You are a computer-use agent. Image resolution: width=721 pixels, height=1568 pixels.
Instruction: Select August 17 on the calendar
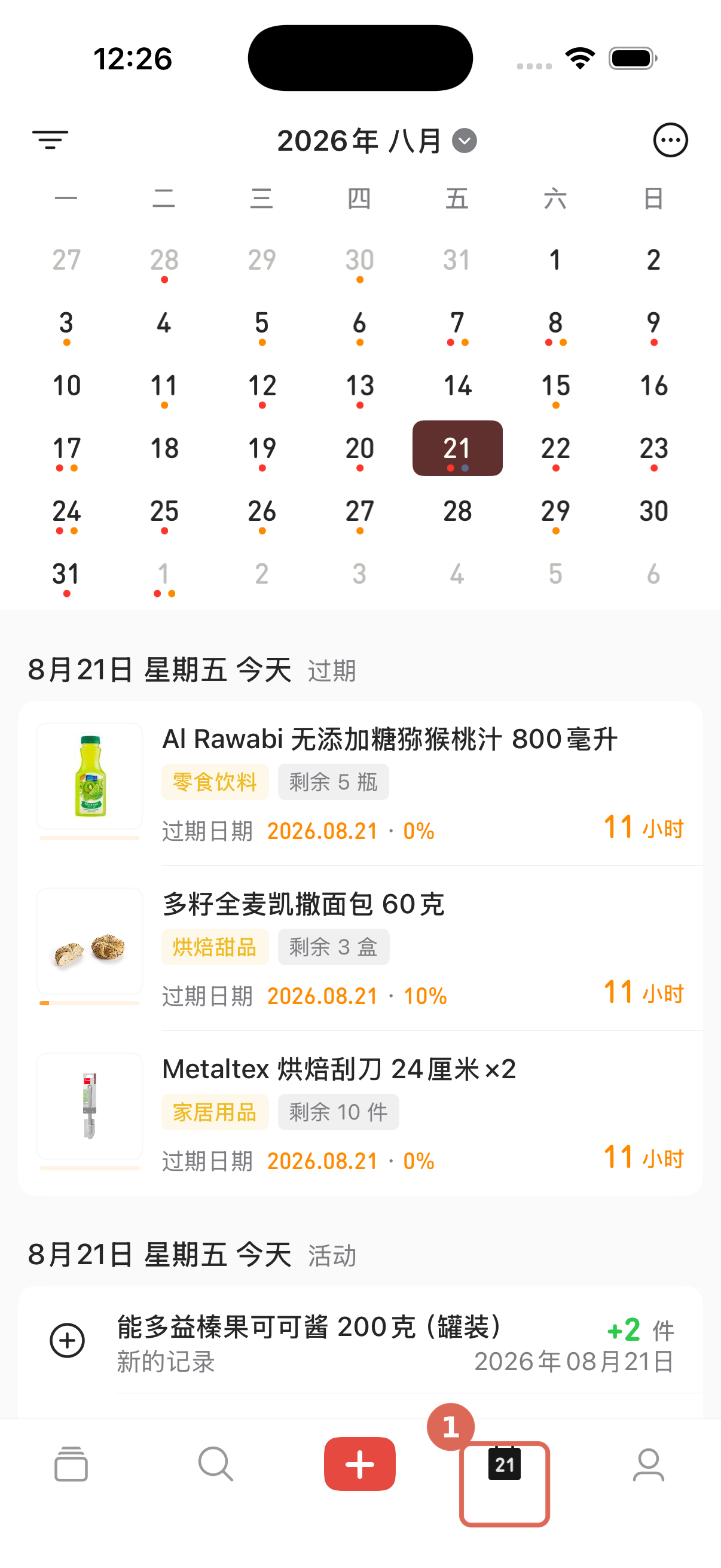(x=66, y=449)
